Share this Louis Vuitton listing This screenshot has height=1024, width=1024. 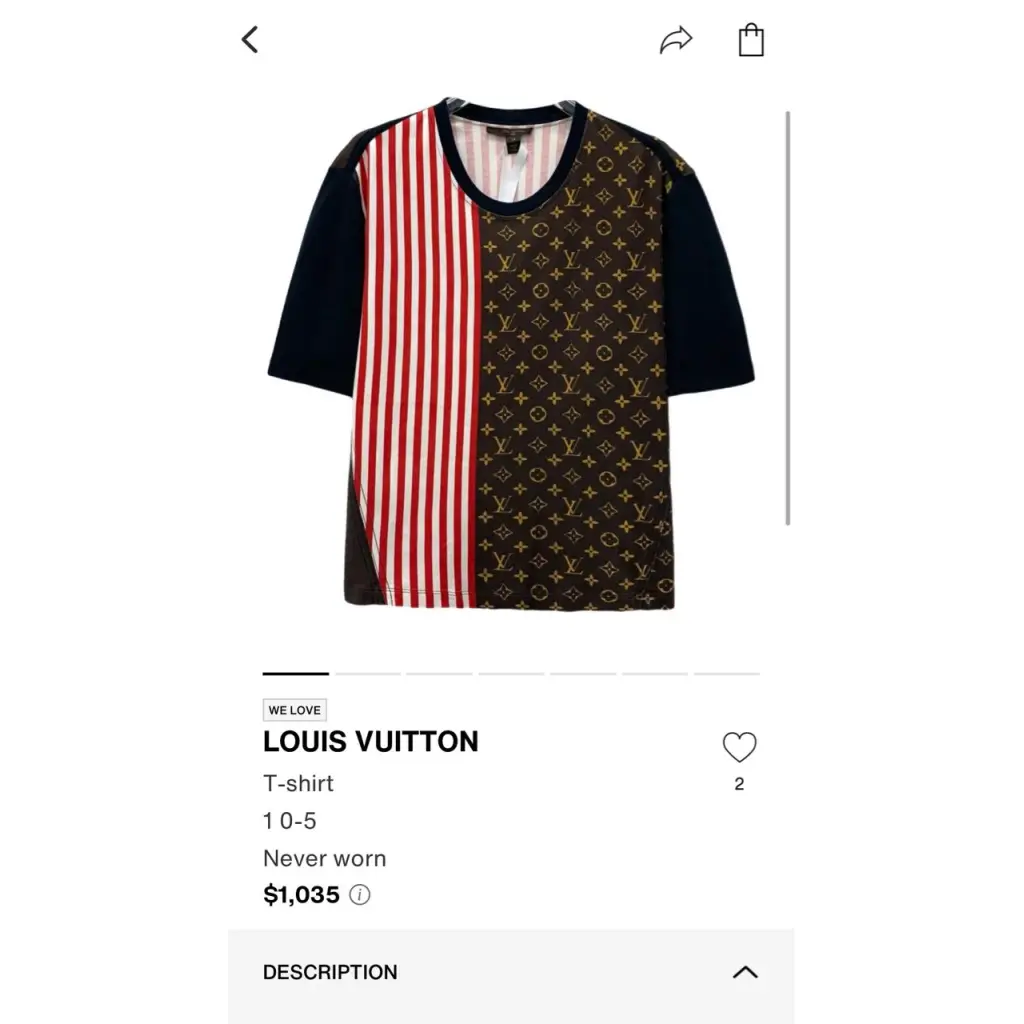tap(676, 40)
